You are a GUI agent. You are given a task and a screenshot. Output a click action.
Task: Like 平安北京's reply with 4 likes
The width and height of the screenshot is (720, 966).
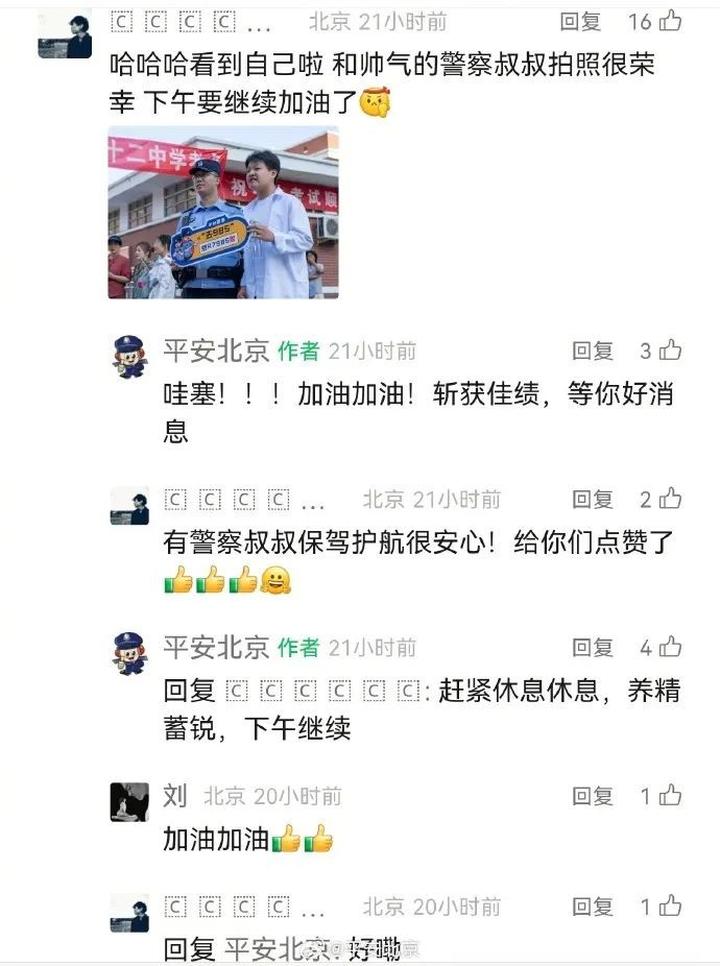point(670,647)
